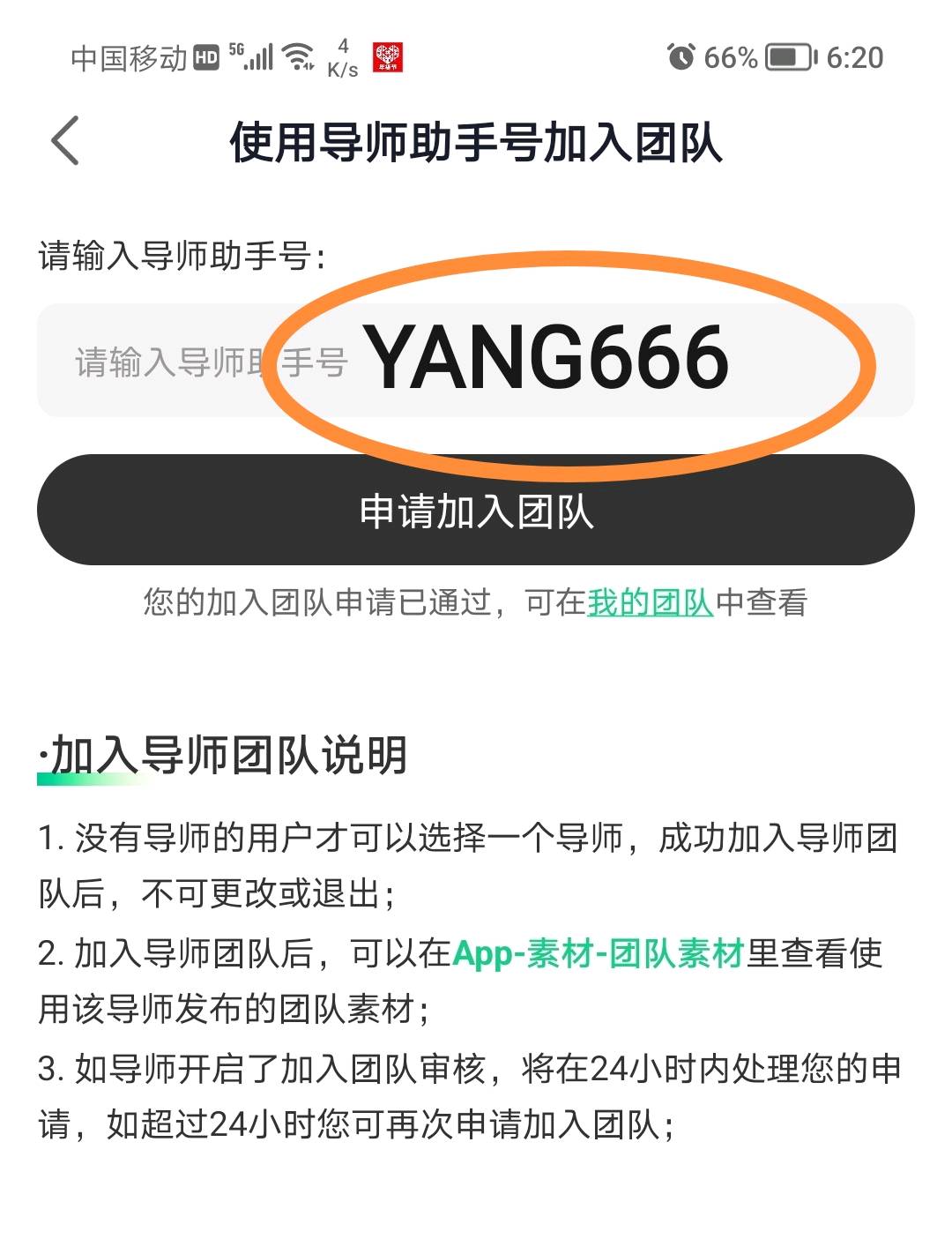Open the 我的团队 link
The width and height of the screenshot is (952, 1254).
point(650,603)
